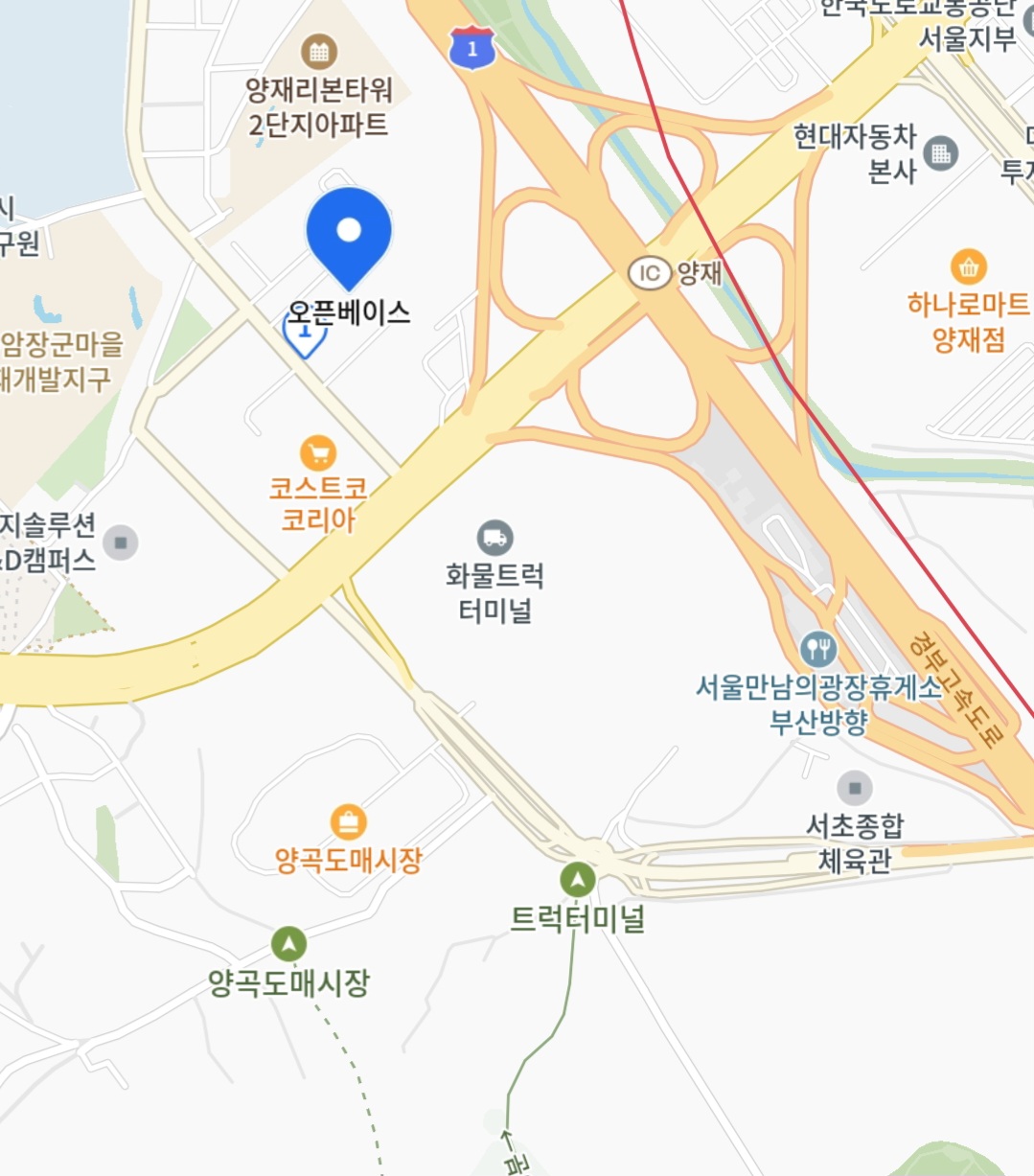This screenshot has height=1176, width=1034.
Task: Open the 서초종합체육관 marker
Action: click(x=854, y=789)
